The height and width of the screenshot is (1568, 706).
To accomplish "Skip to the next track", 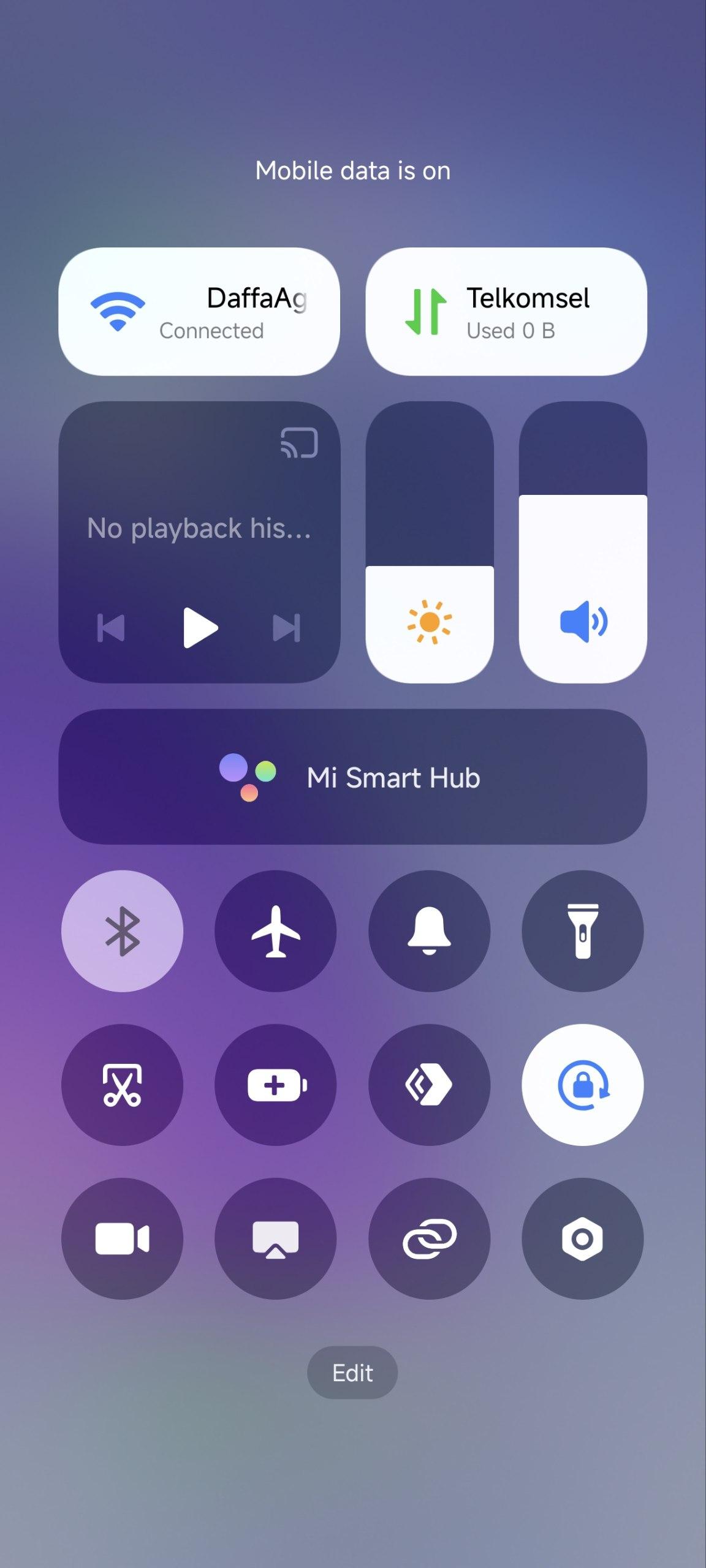I will point(286,628).
